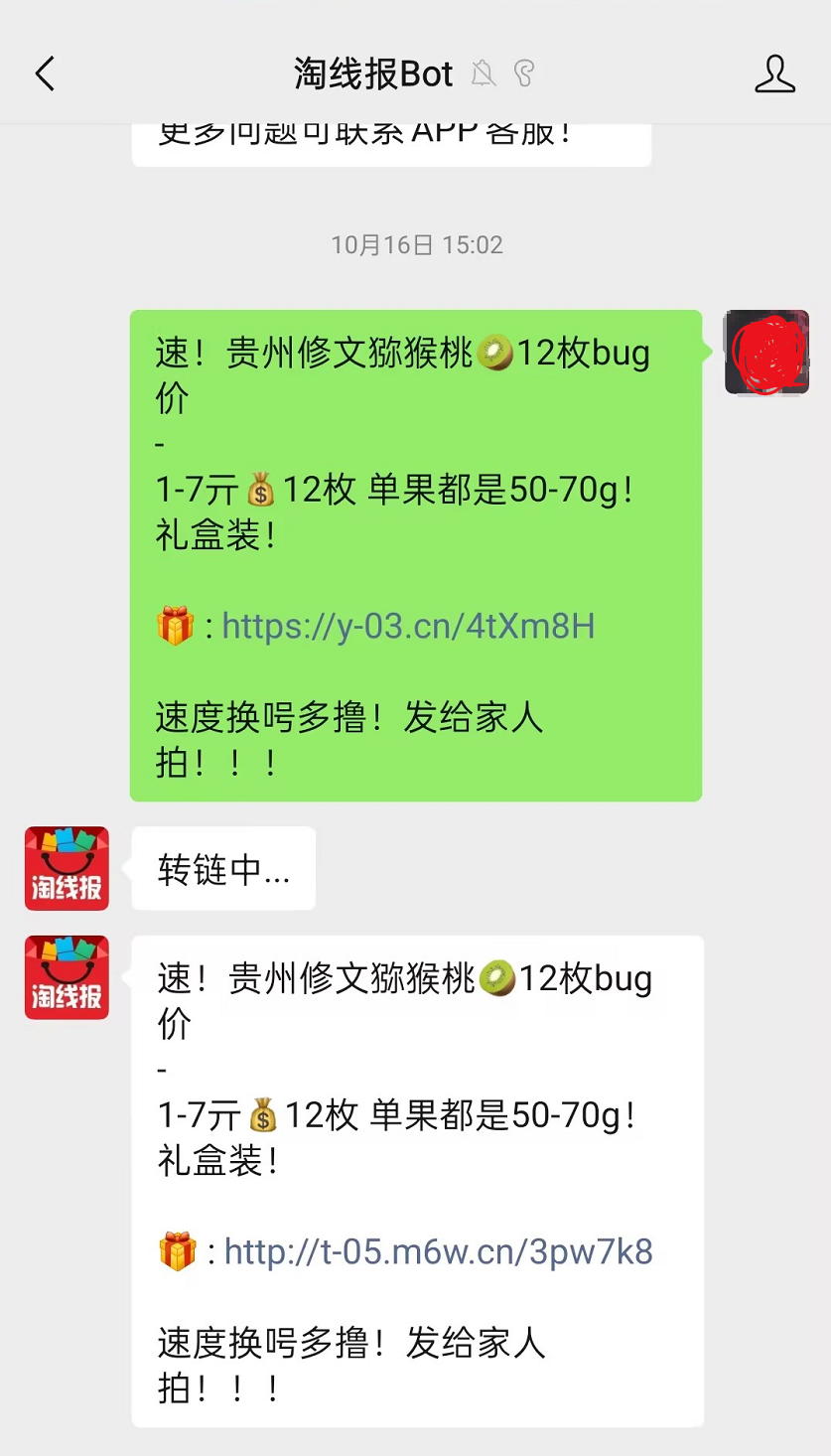Viewport: 831px width, 1456px height.
Task: Click the red scribbled user avatar
Action: (x=765, y=353)
